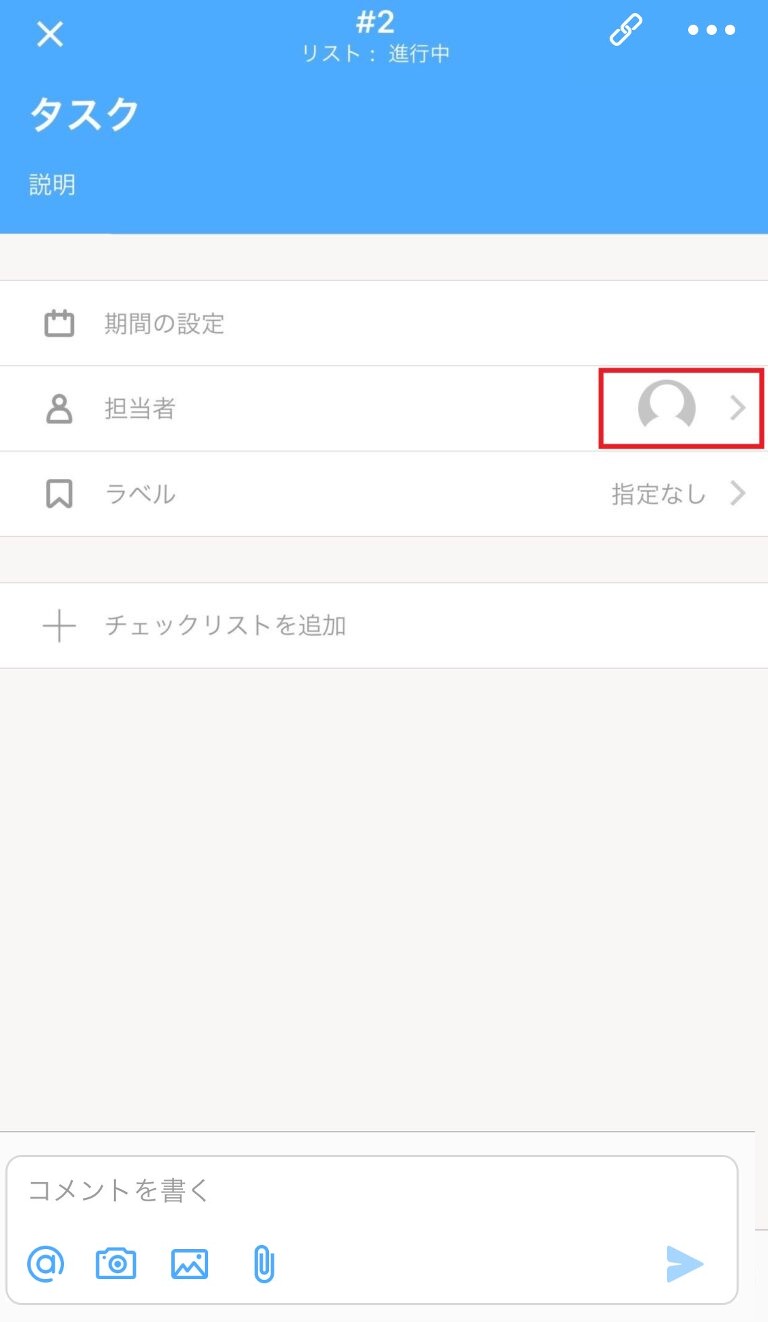The width and height of the screenshot is (768, 1322).
Task: Close the task detail screen
Action: tap(49, 34)
